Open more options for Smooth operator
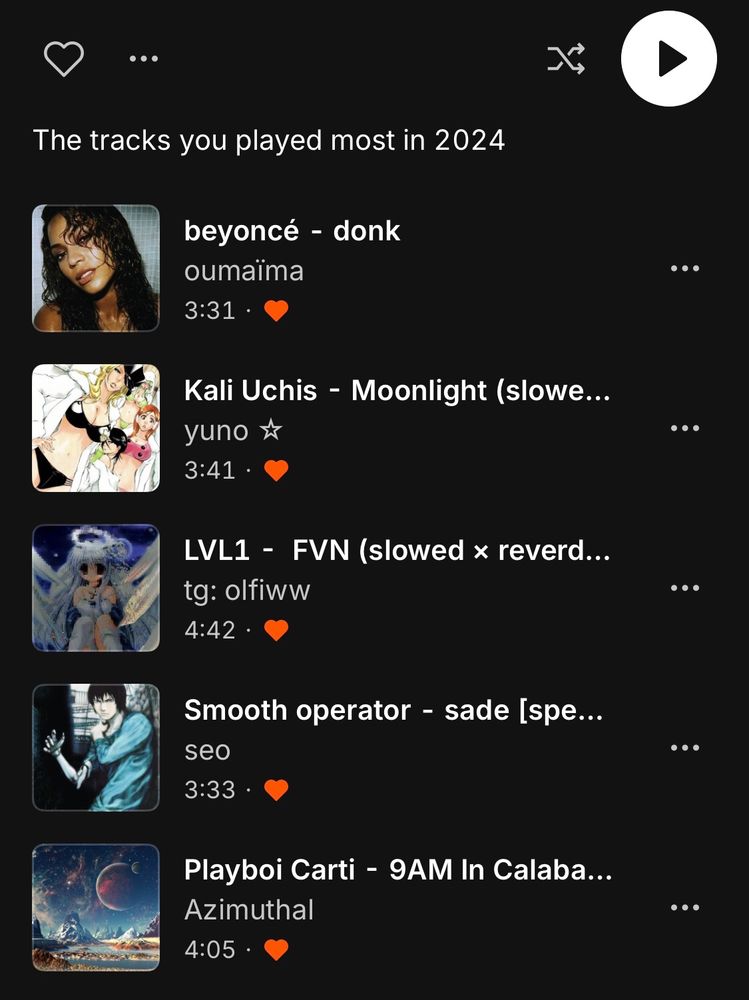749x1000 pixels. [x=685, y=747]
